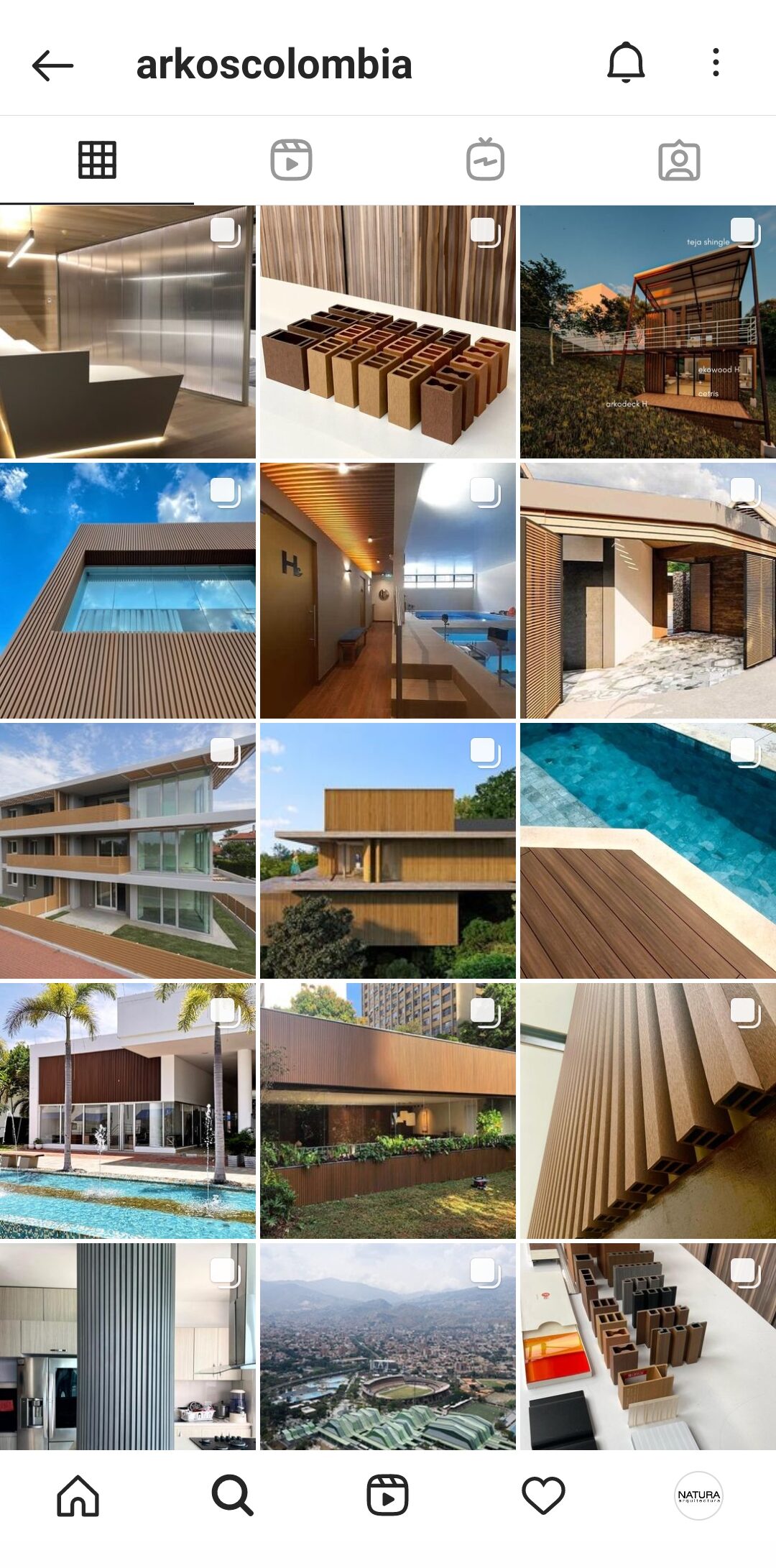Switch to the IGTV videos tab

tap(485, 160)
